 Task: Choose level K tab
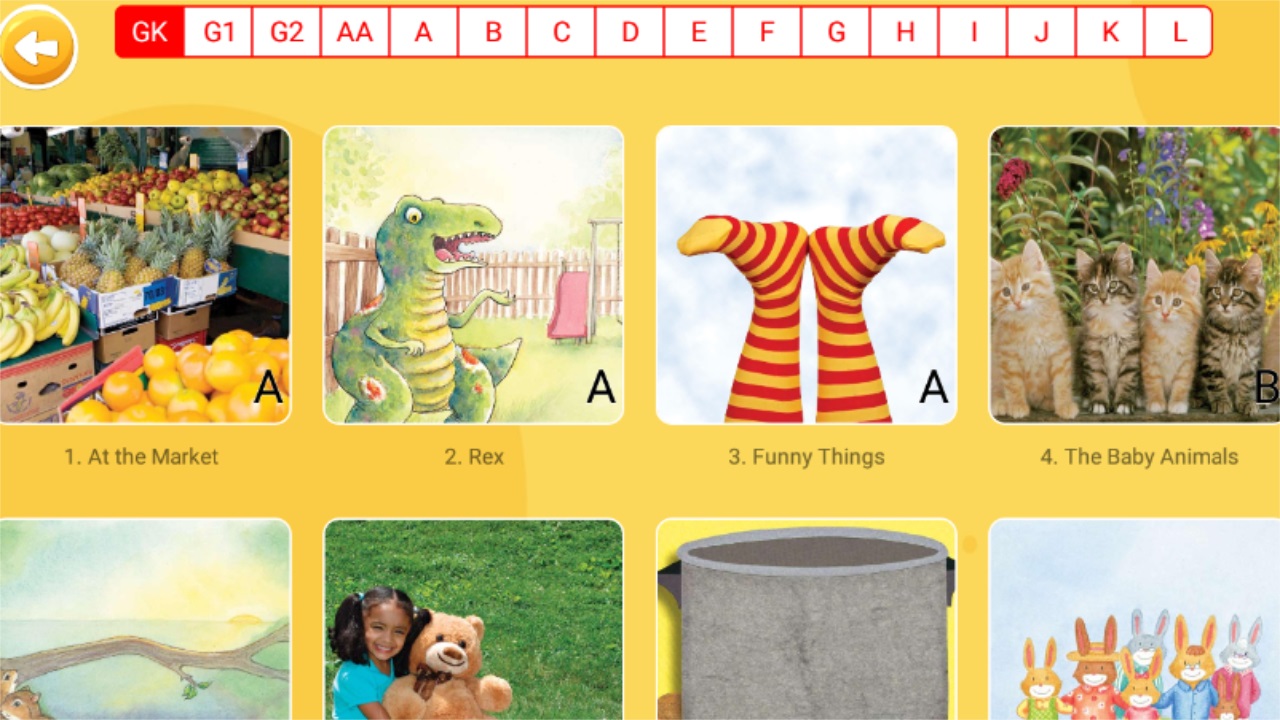(1110, 32)
